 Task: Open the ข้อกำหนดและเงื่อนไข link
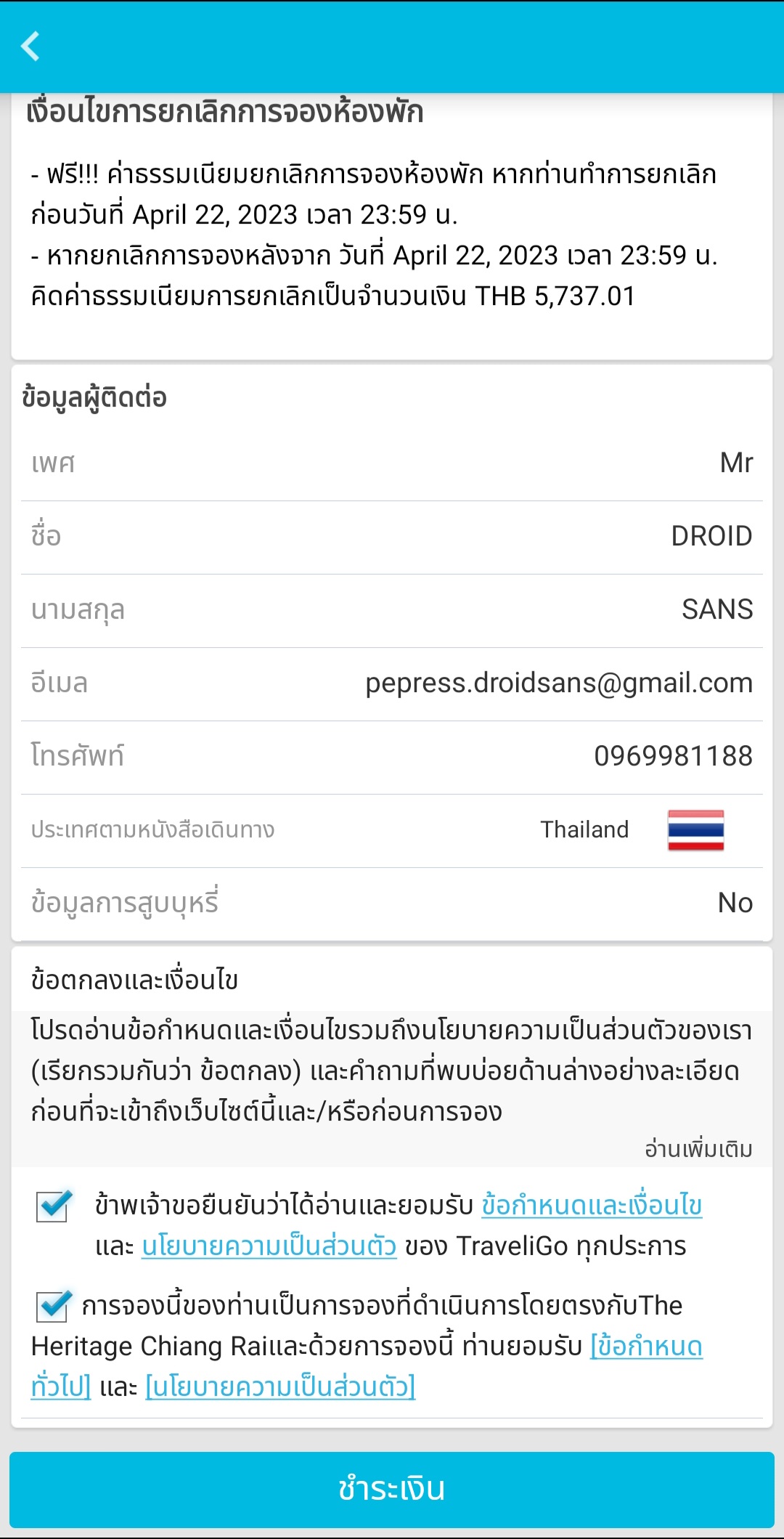click(x=591, y=1206)
